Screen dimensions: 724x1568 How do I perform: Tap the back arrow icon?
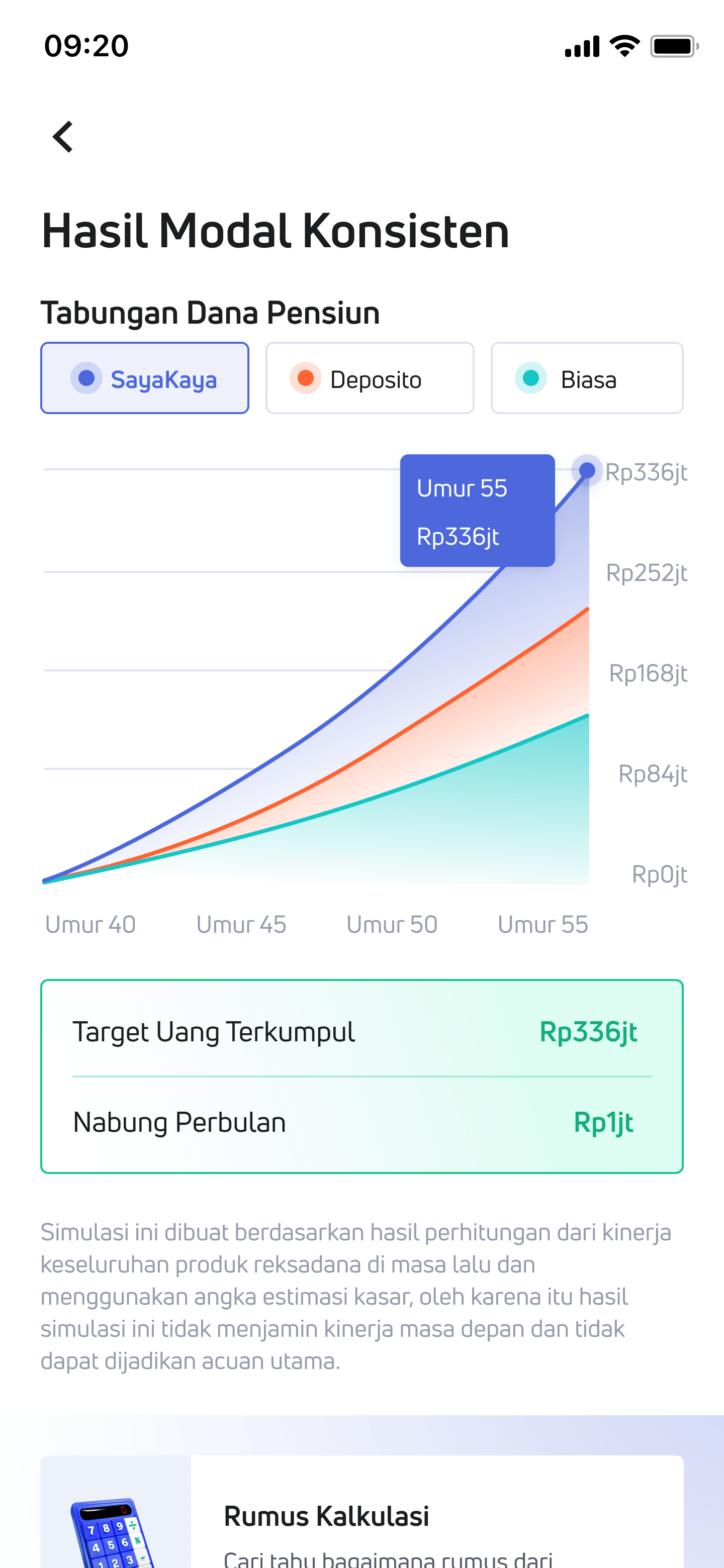63,137
